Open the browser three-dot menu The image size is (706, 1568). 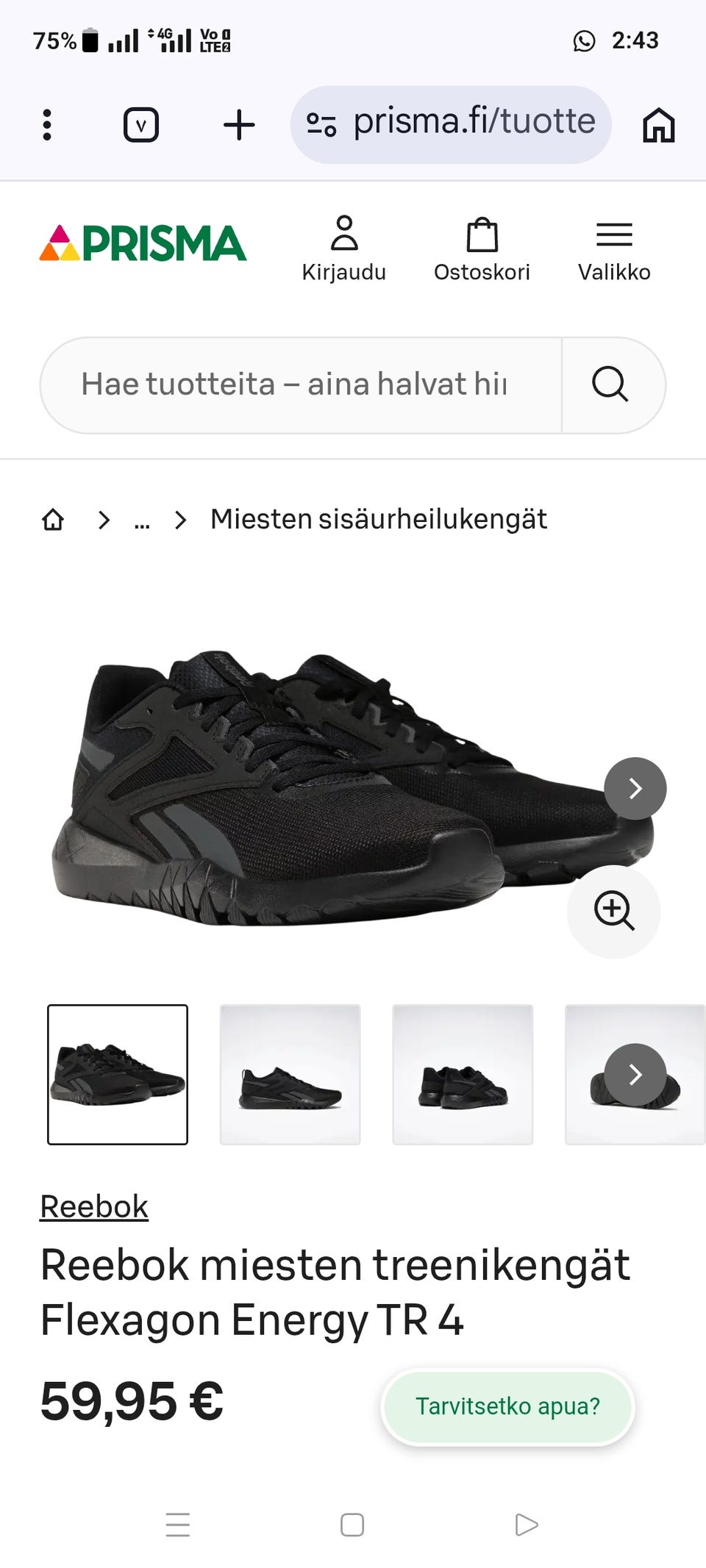point(47,125)
